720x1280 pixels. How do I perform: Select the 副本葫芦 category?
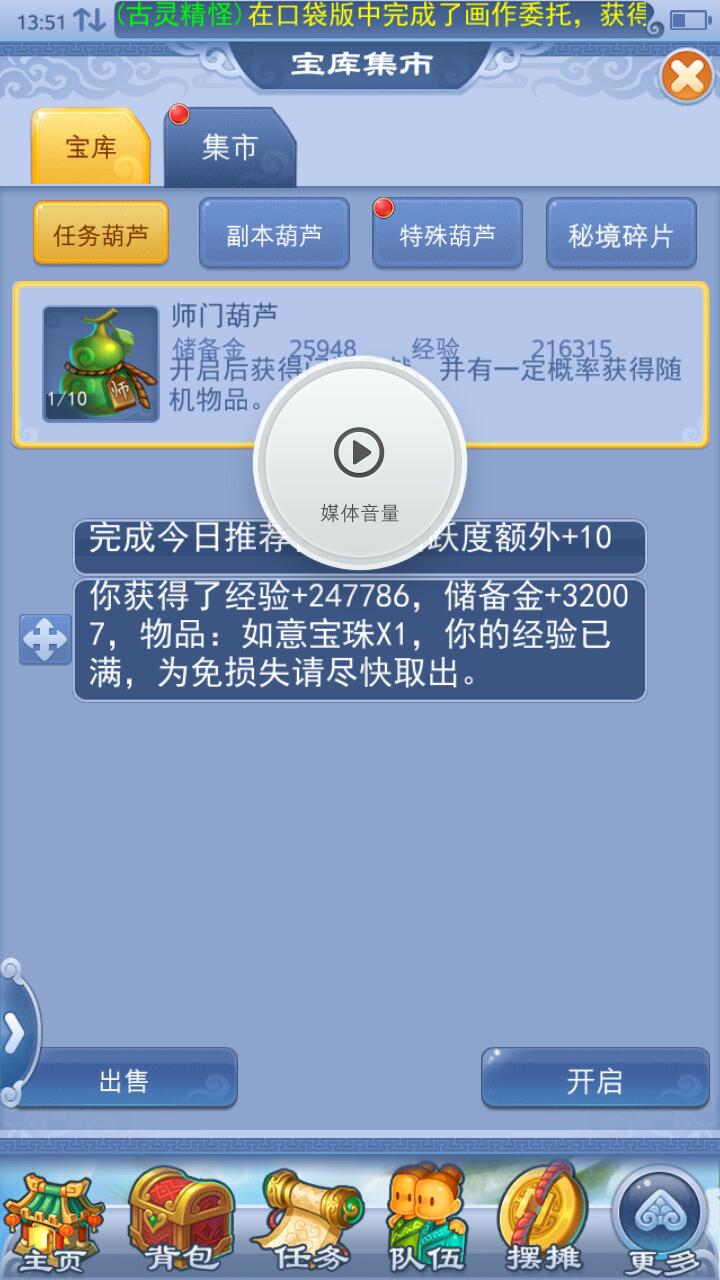(274, 234)
